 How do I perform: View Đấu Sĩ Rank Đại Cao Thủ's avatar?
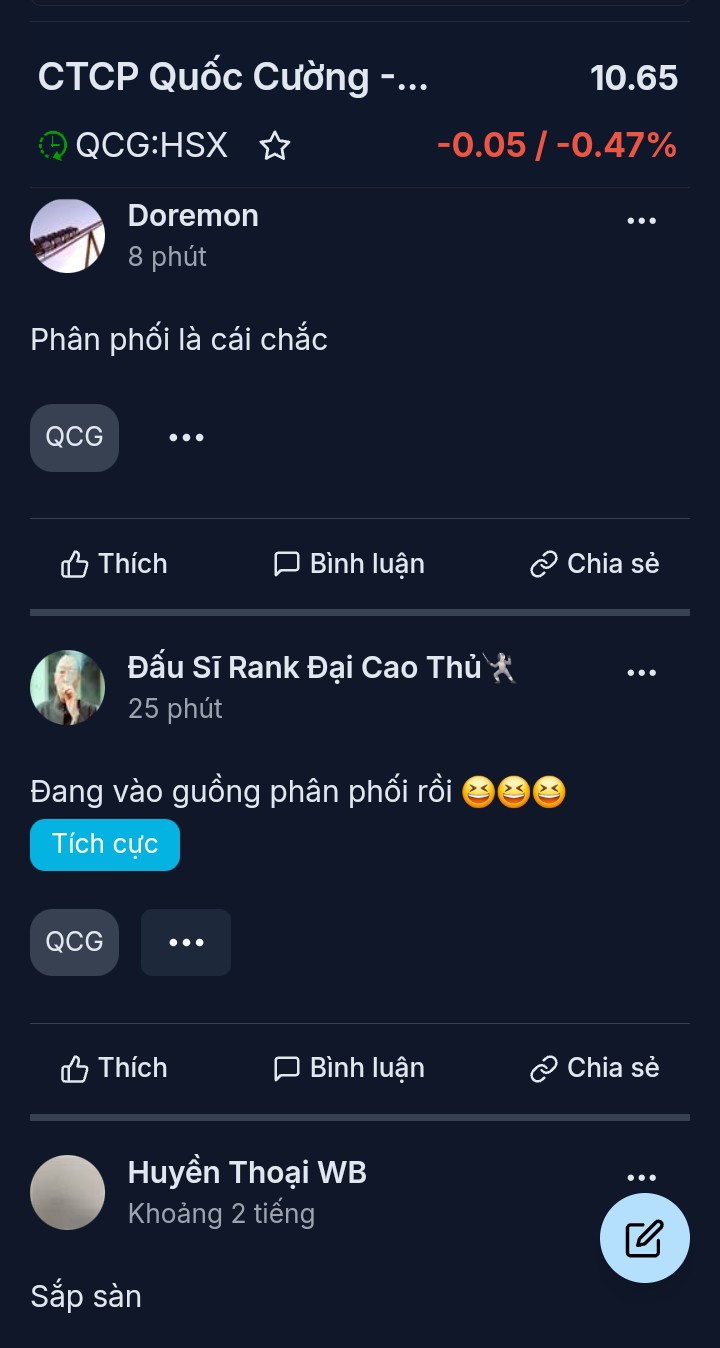(68, 688)
